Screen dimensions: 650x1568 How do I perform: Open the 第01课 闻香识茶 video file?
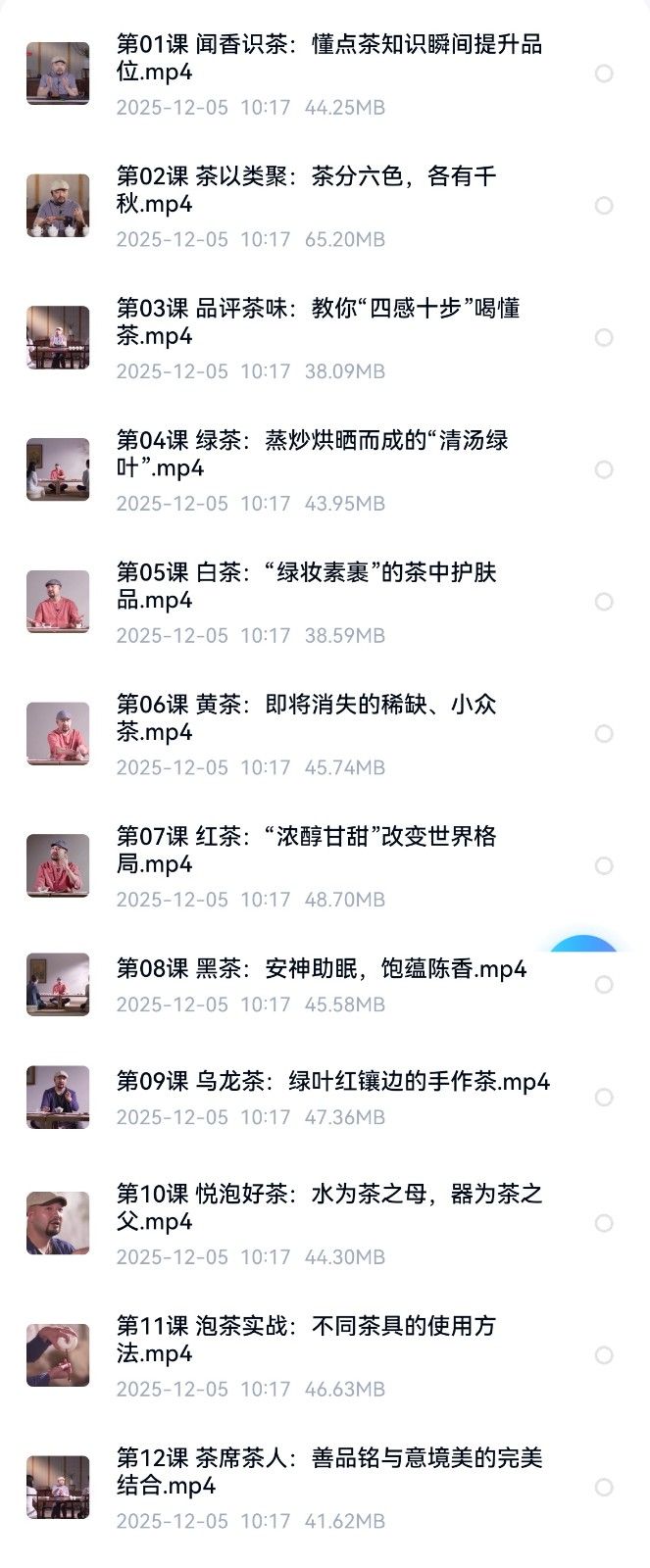click(328, 58)
